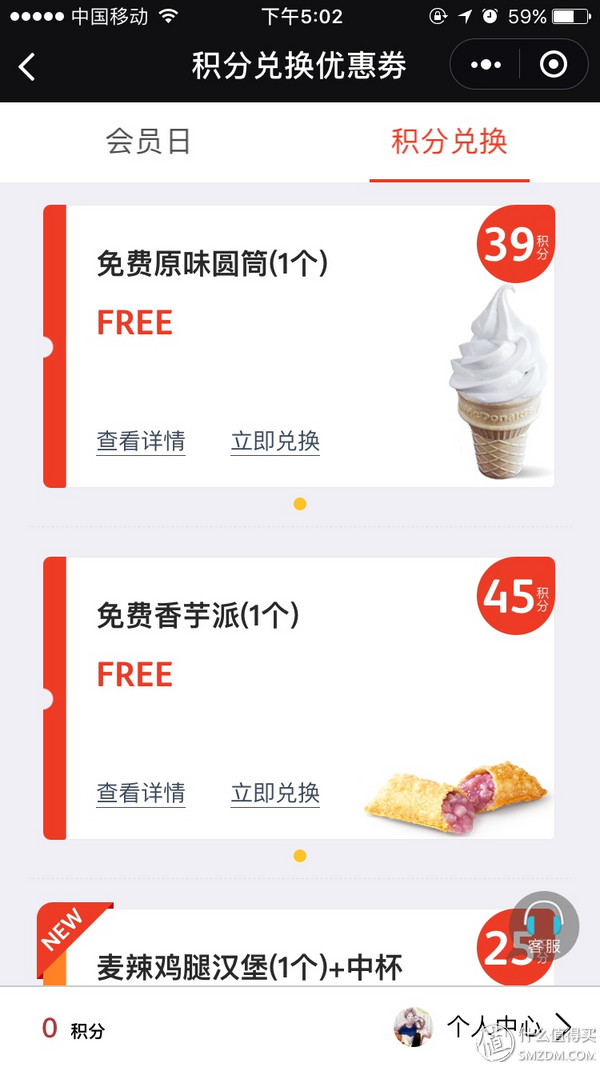The height and width of the screenshot is (1067, 600).
Task: Select the 积分兑换 tab
Action: (x=449, y=141)
